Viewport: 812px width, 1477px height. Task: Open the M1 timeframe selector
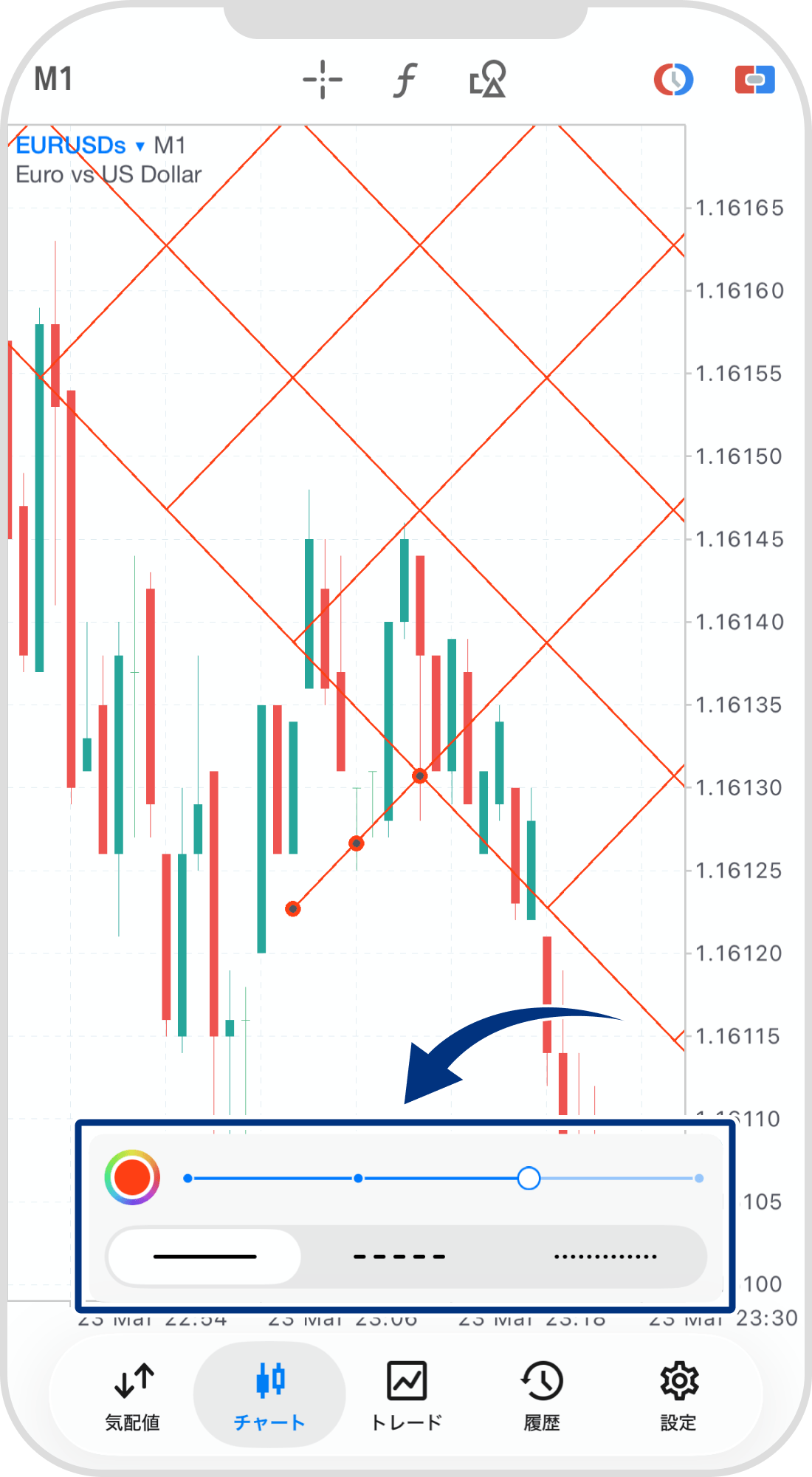(53, 79)
